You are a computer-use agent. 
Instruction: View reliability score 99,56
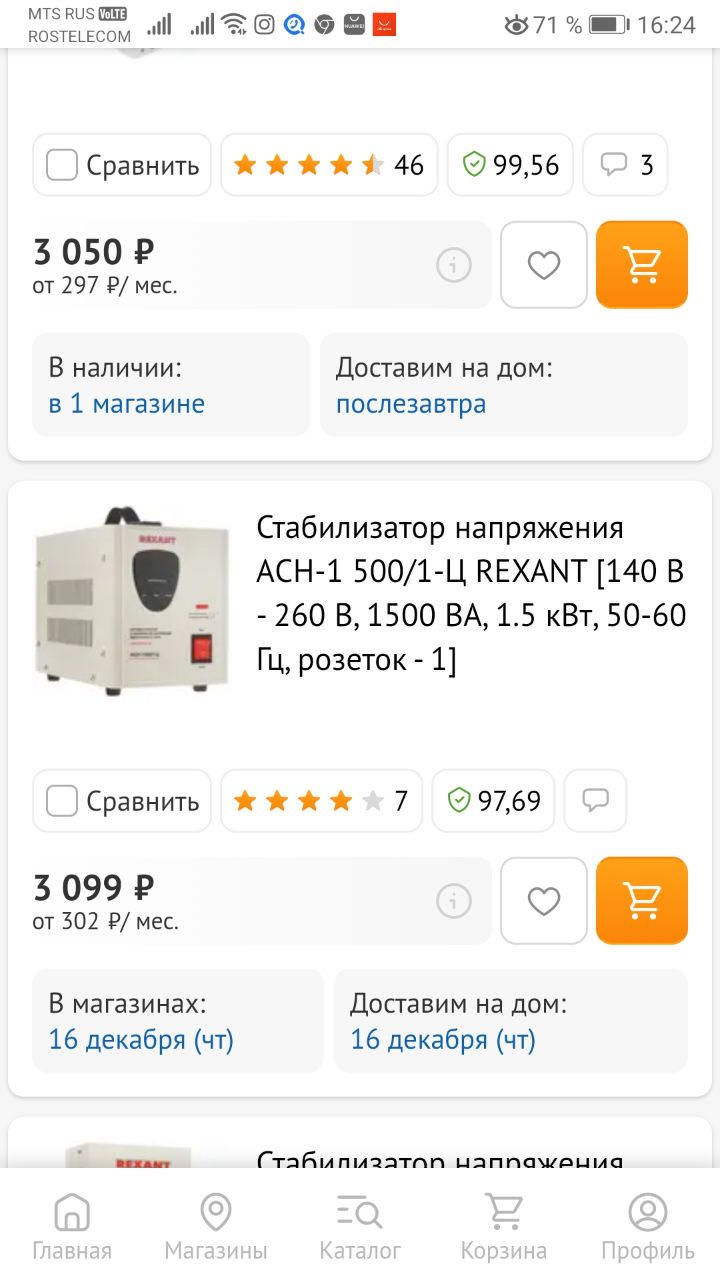point(510,165)
